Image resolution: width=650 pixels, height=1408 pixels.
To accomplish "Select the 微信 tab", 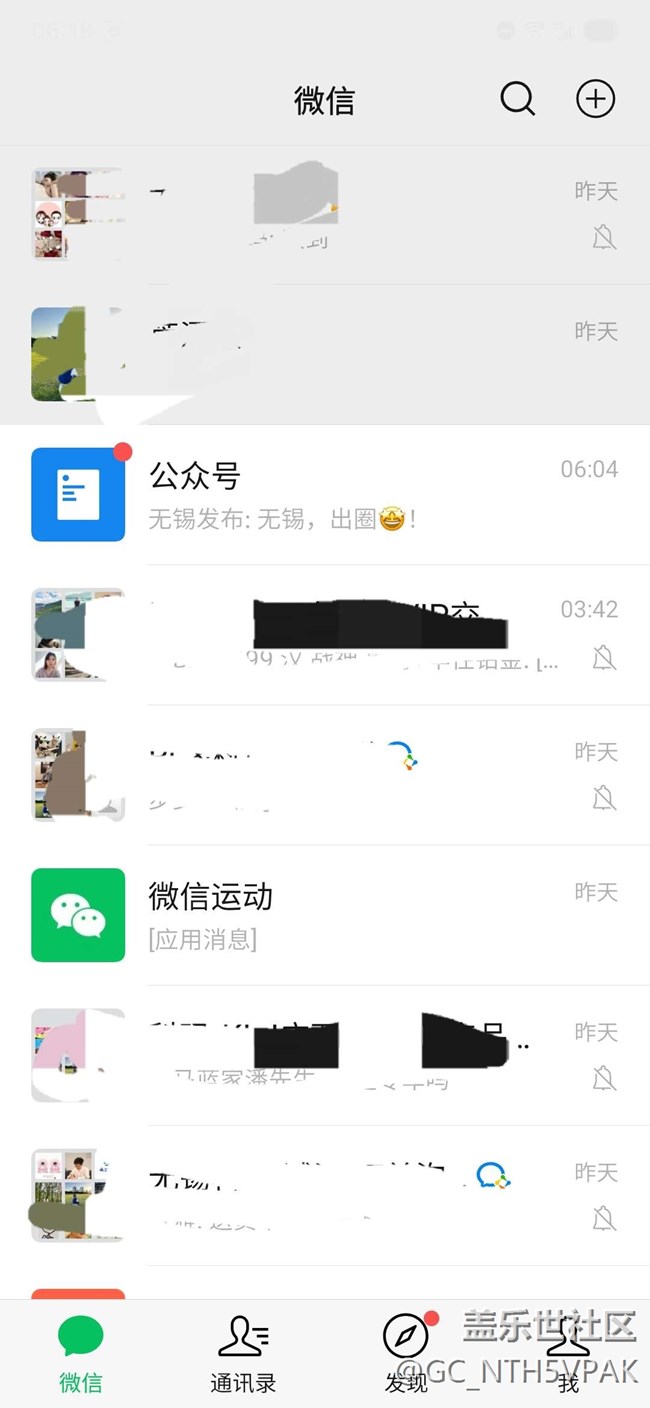I will point(81,1354).
